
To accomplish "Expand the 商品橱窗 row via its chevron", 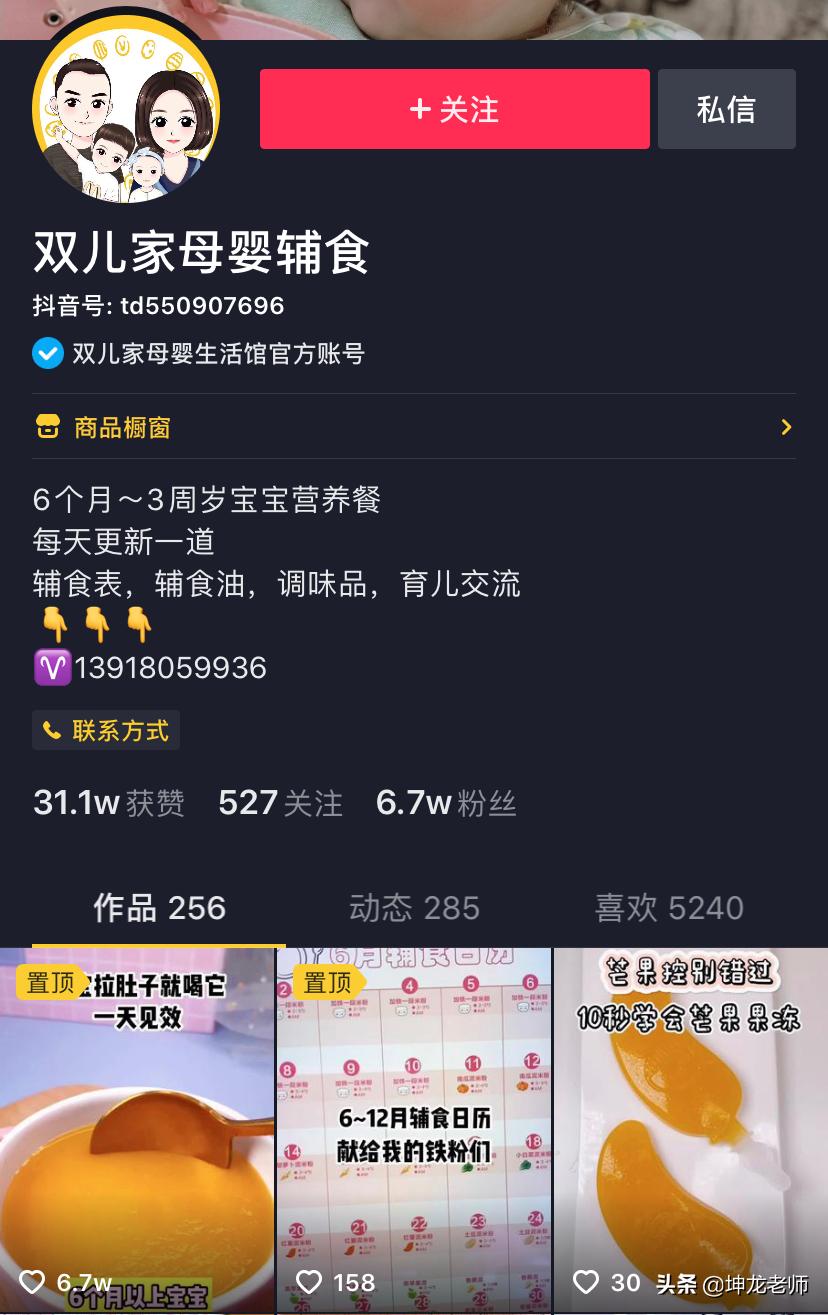I will click(787, 426).
